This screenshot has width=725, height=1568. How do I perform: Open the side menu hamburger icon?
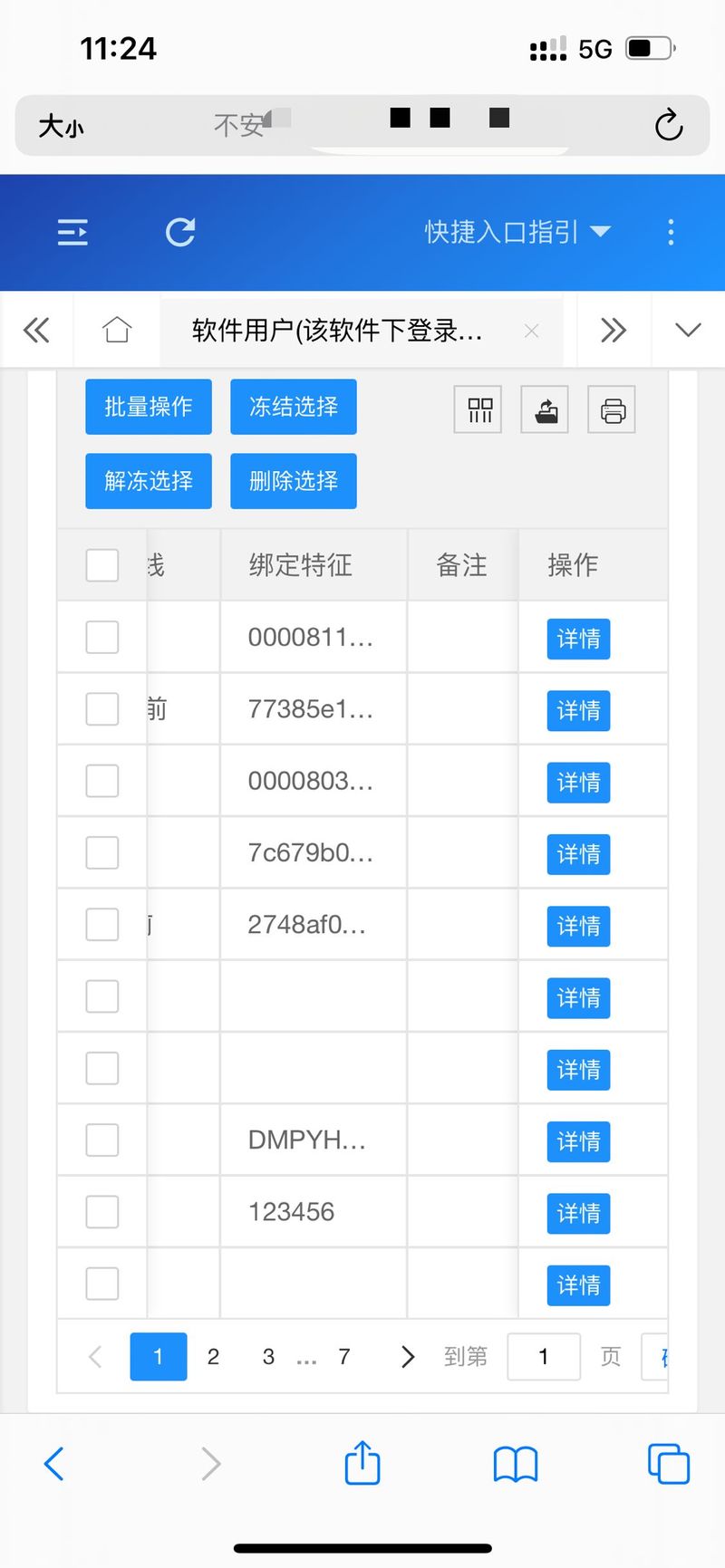72,233
